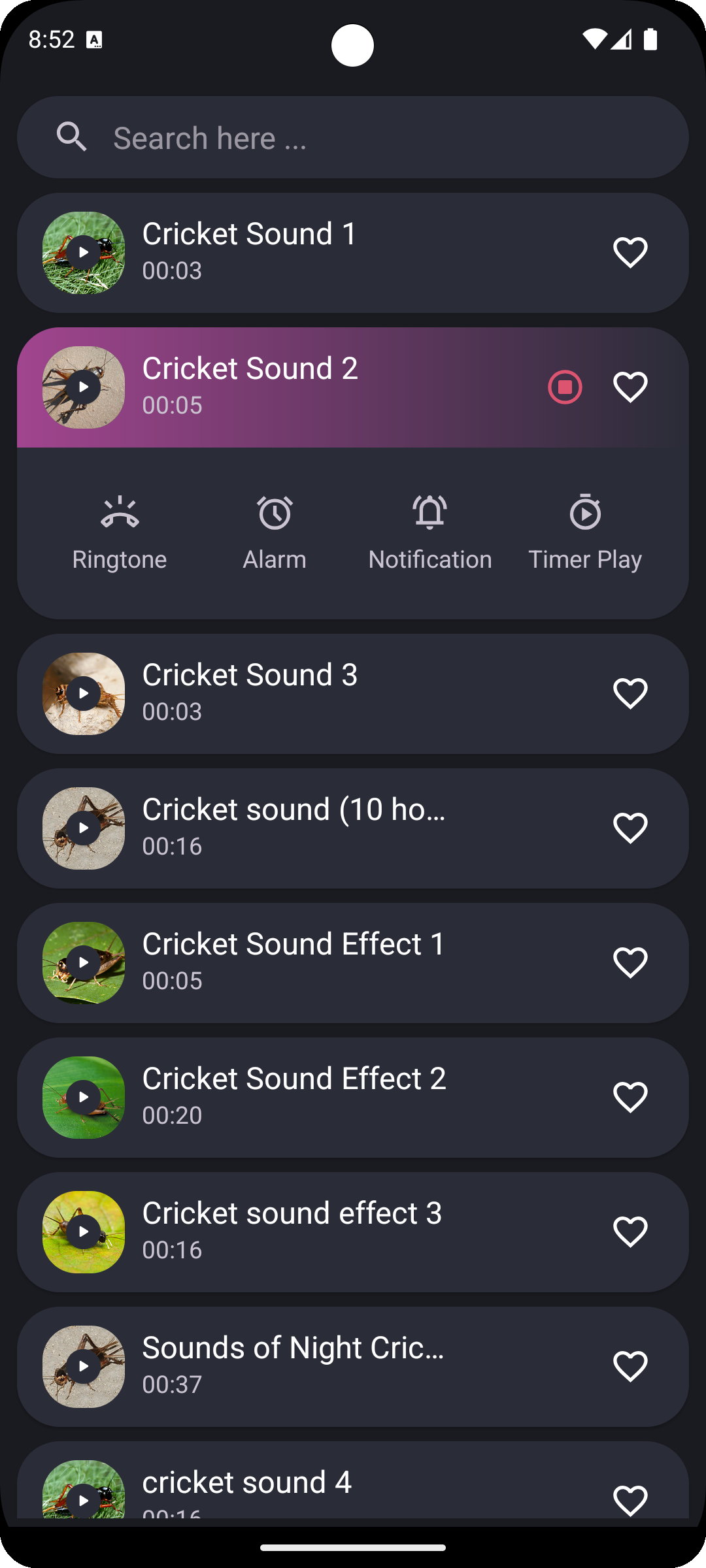Heart the Sounds of Night Cric… track
This screenshot has height=1568, width=706.
(x=630, y=1367)
